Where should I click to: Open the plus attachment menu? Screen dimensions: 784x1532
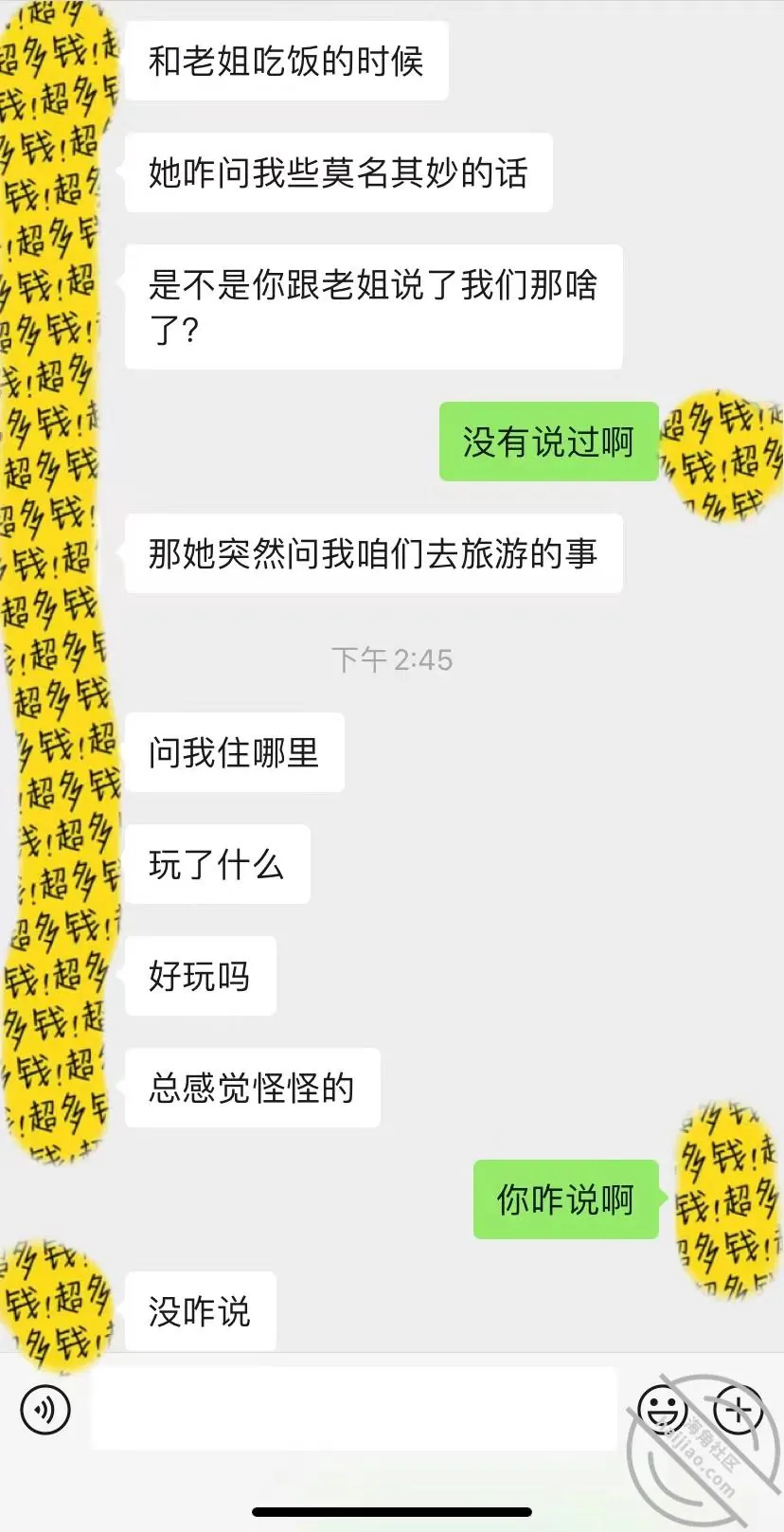coord(738,1409)
